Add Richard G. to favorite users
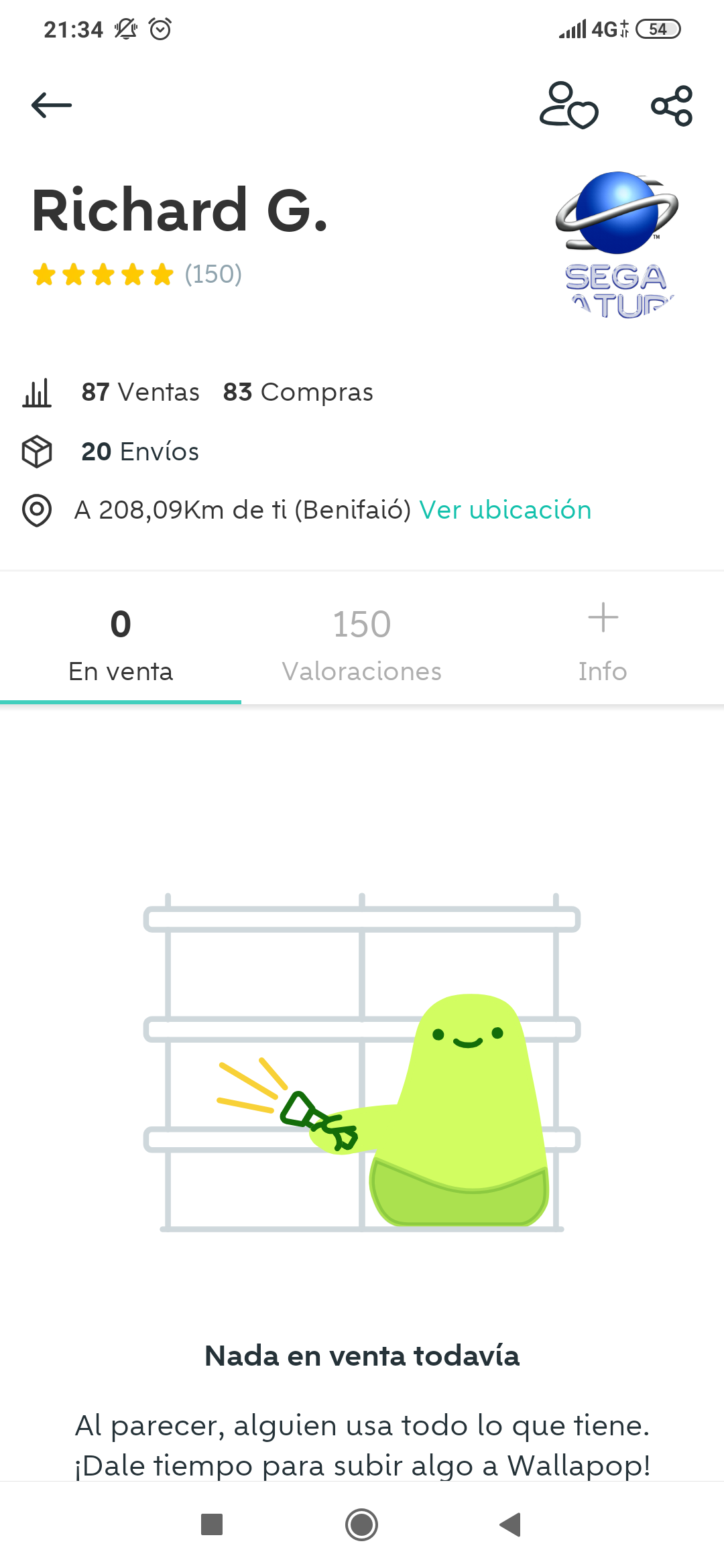 568,105
